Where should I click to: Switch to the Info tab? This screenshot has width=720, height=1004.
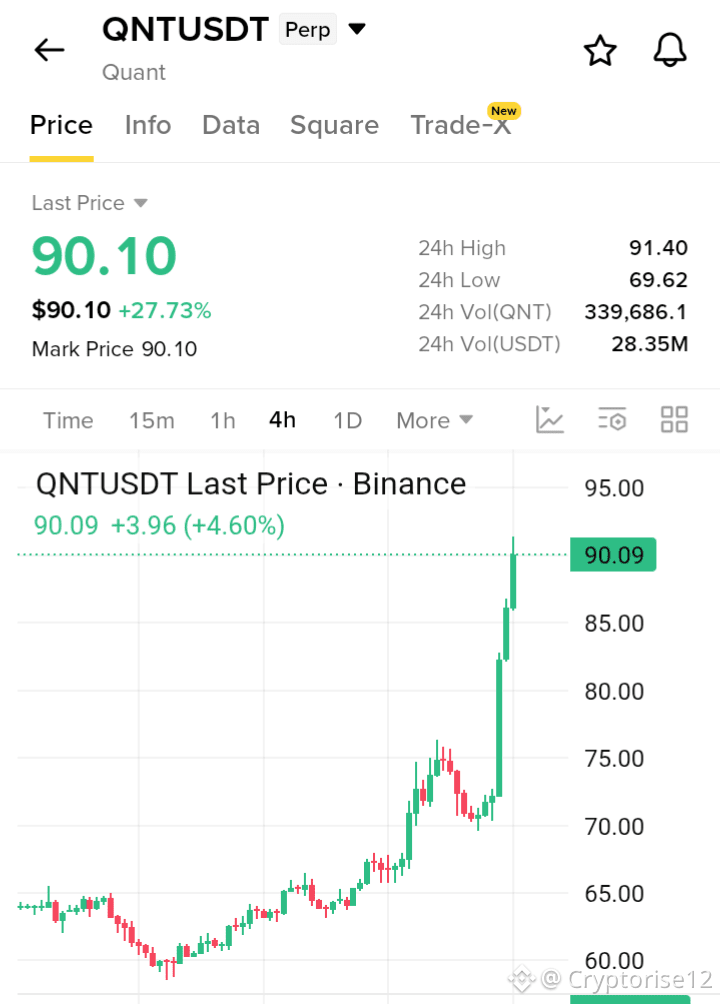click(x=148, y=125)
